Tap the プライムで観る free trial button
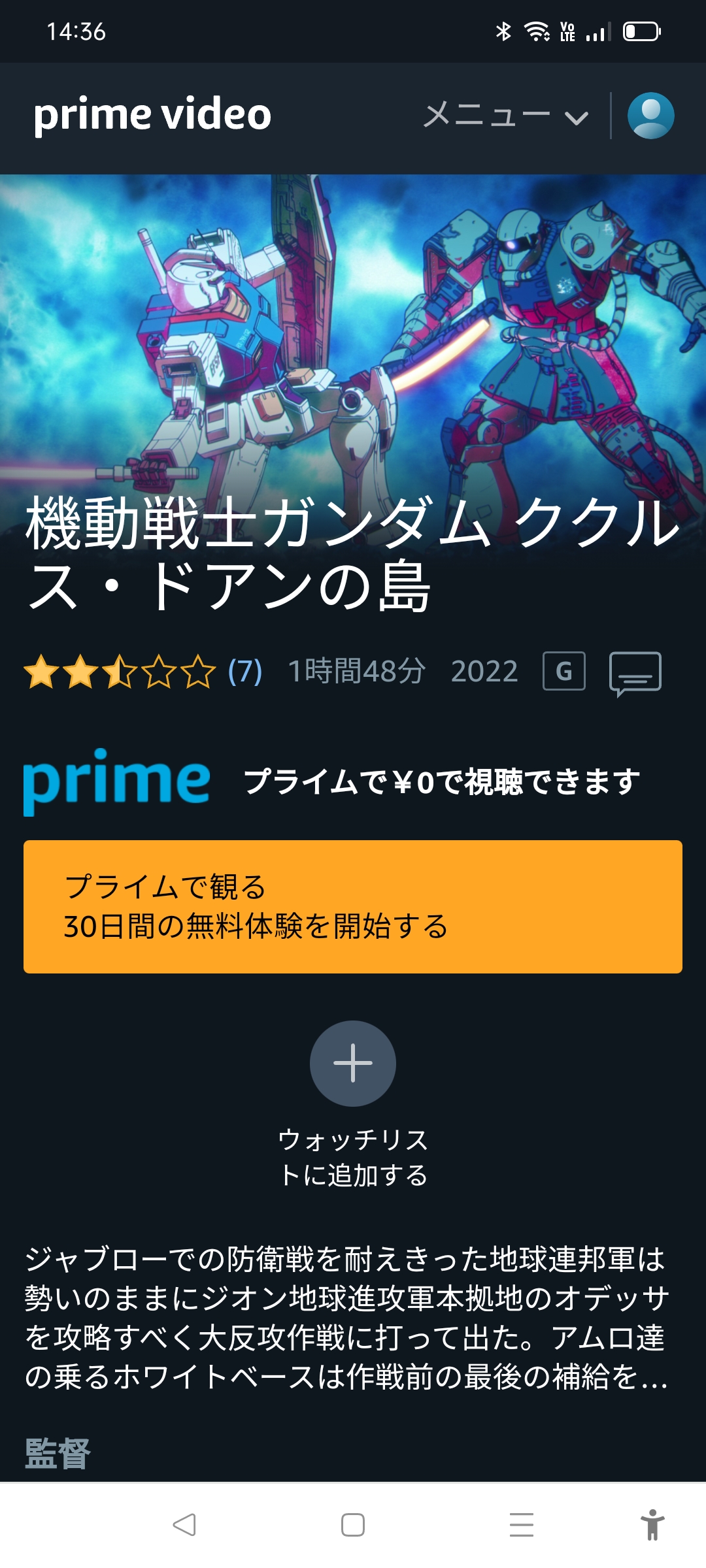This screenshot has width=706, height=1568. (353, 906)
